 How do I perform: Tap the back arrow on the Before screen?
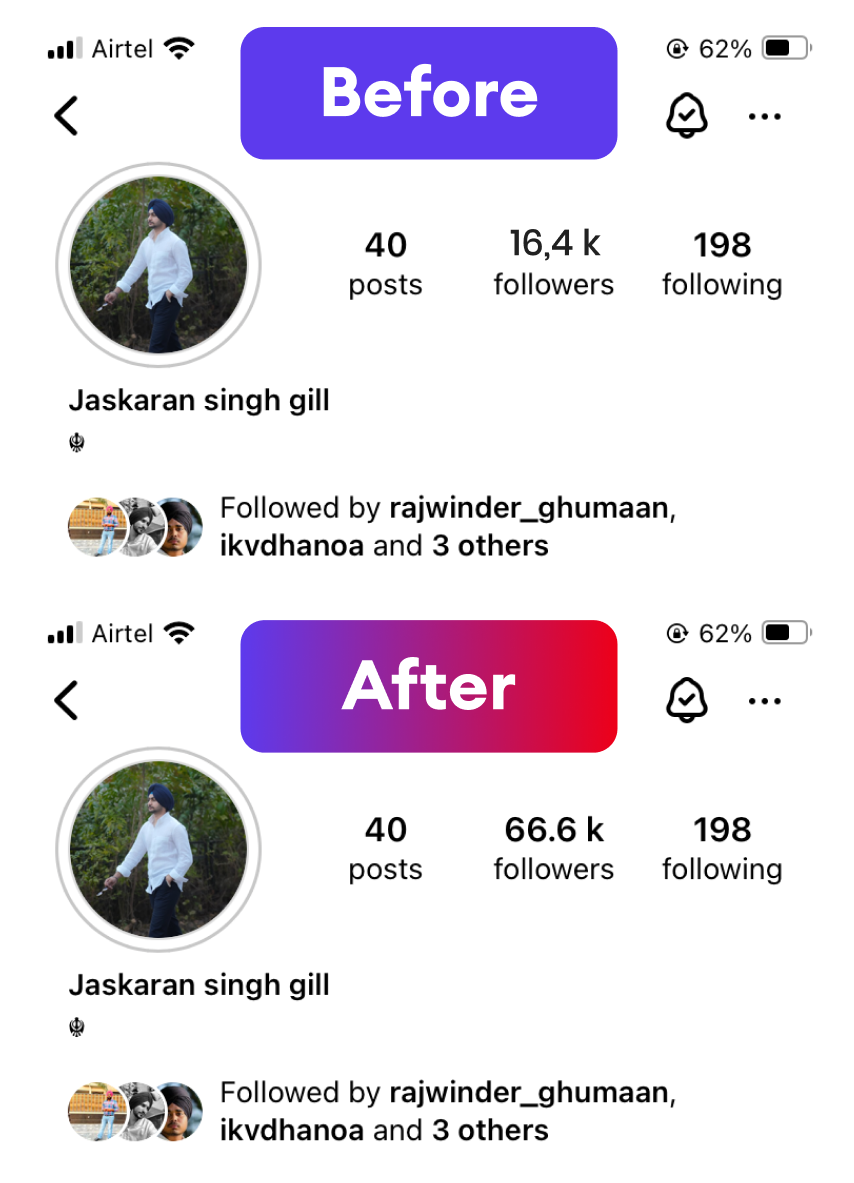[x=66, y=114]
